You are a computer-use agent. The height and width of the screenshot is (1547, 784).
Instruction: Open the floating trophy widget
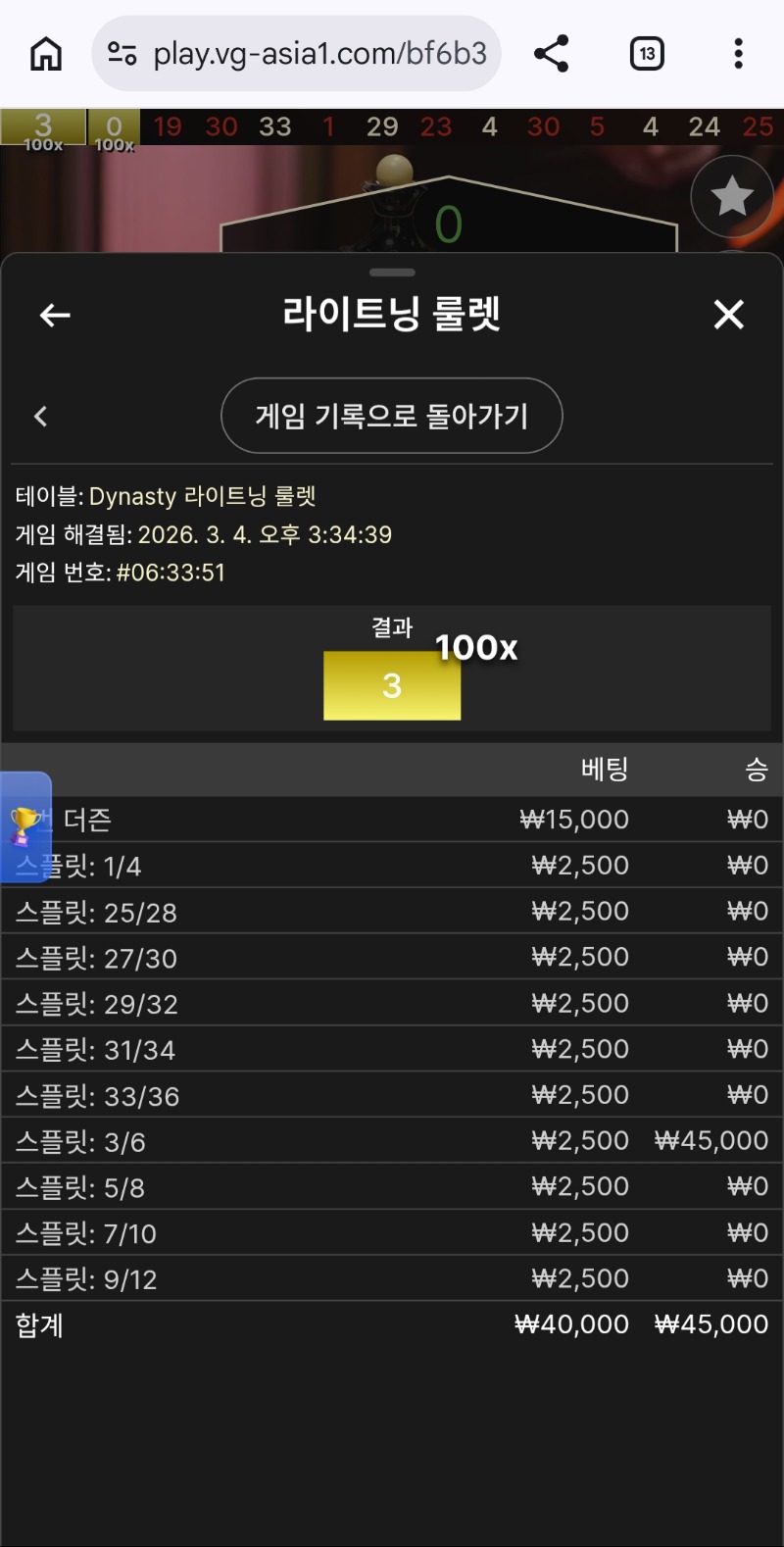coord(25,826)
